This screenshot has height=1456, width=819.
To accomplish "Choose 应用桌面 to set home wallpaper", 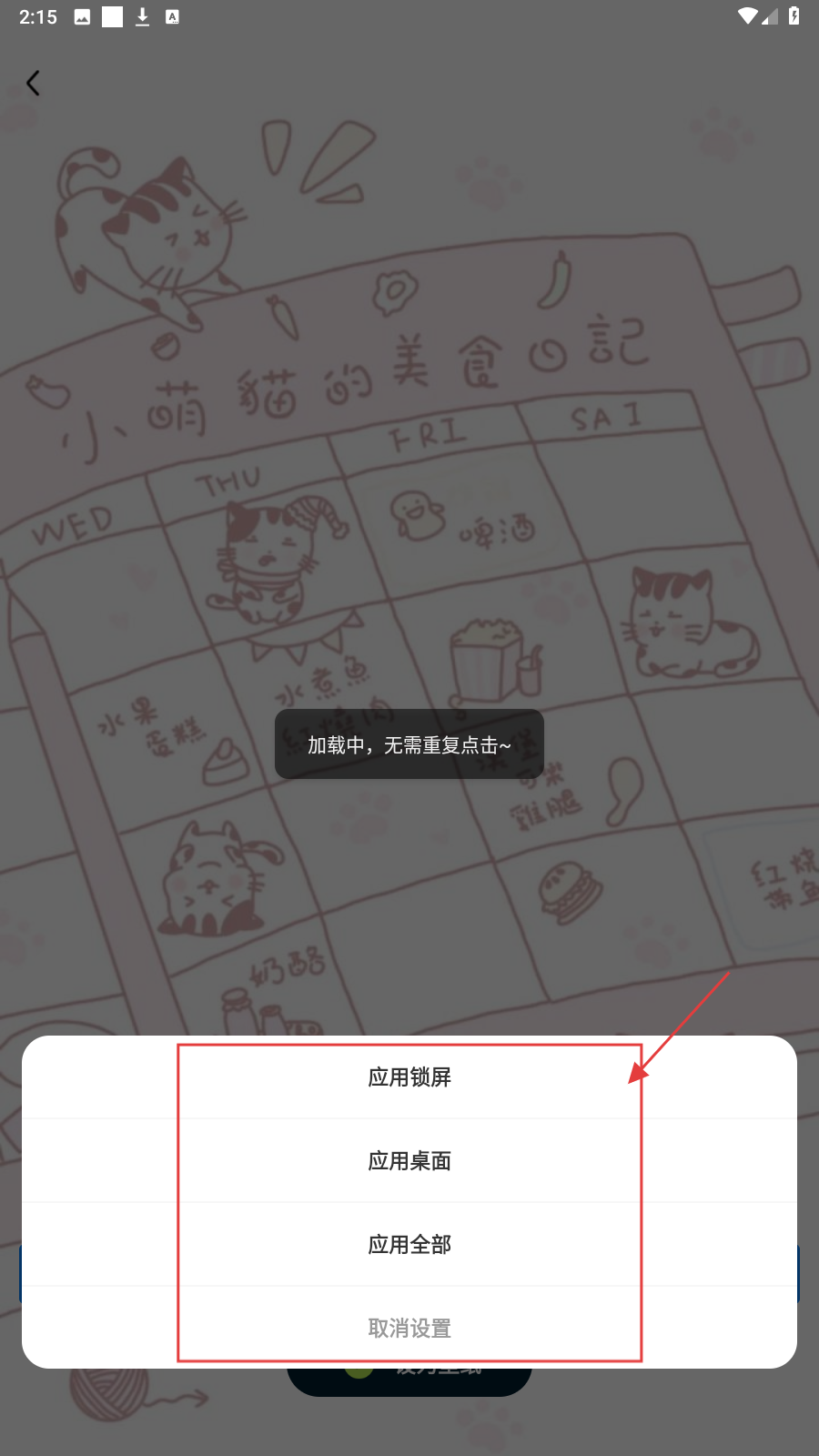I will (409, 1161).
